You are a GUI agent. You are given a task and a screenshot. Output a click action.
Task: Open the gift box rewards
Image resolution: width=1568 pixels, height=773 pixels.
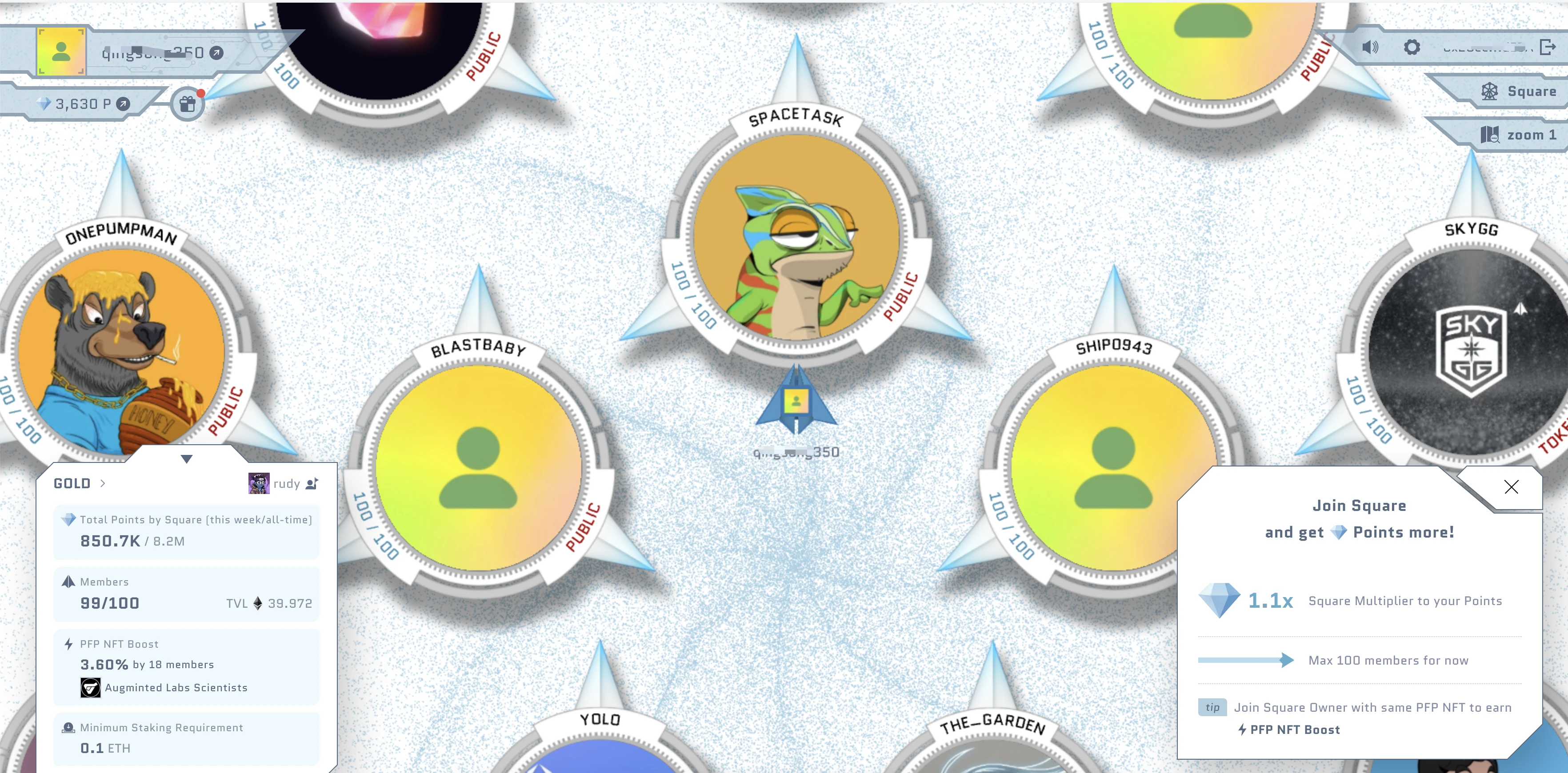coord(188,104)
